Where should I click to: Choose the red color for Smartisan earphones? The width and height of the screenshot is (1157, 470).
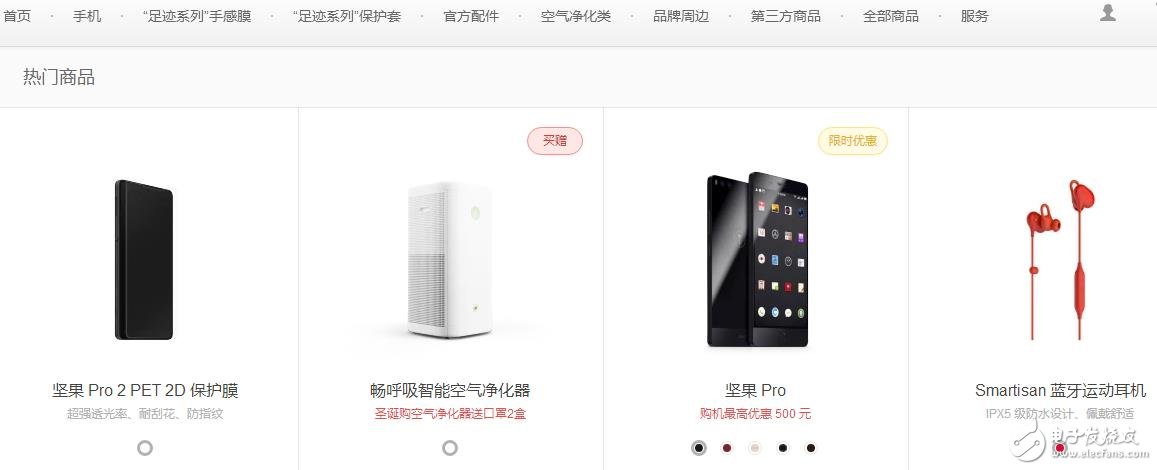(1060, 448)
